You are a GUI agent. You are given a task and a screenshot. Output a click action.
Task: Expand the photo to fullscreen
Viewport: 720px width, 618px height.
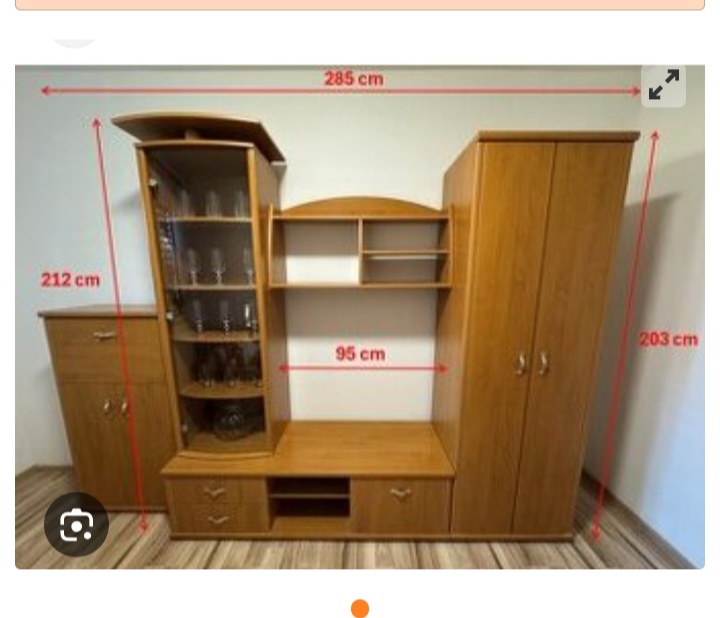664,85
